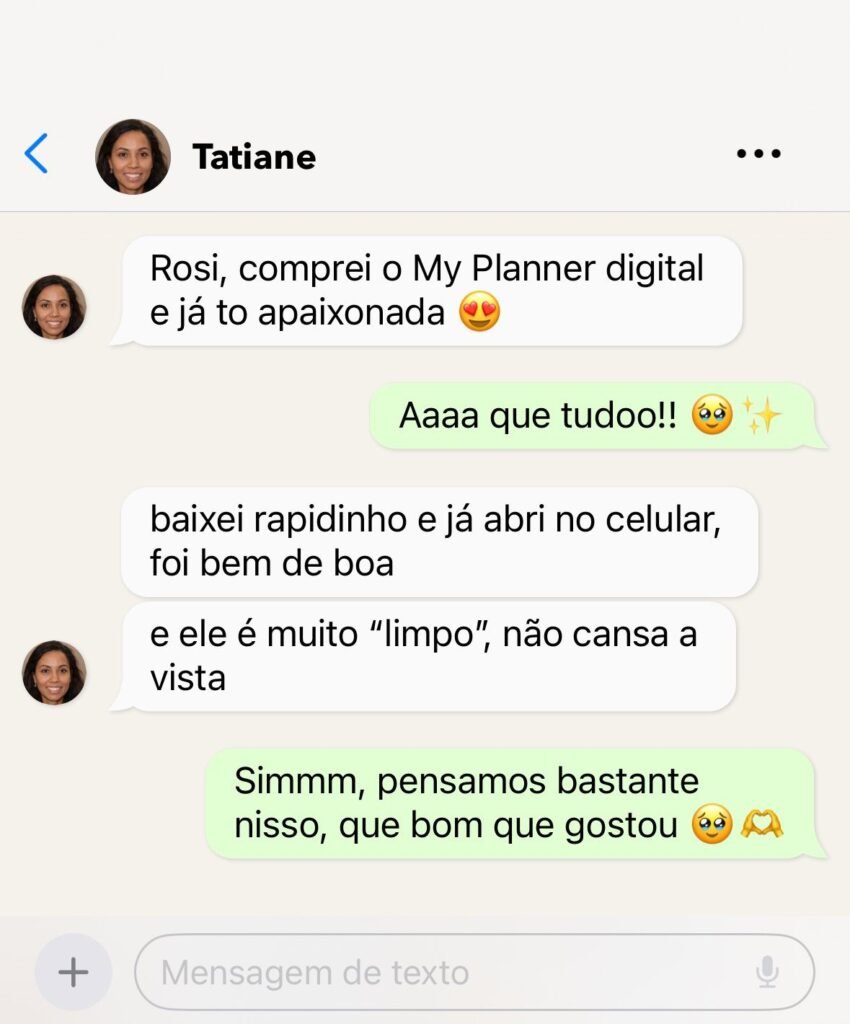Open the three-dot overflow menu
Image resolution: width=850 pixels, height=1024 pixels.
(x=758, y=155)
